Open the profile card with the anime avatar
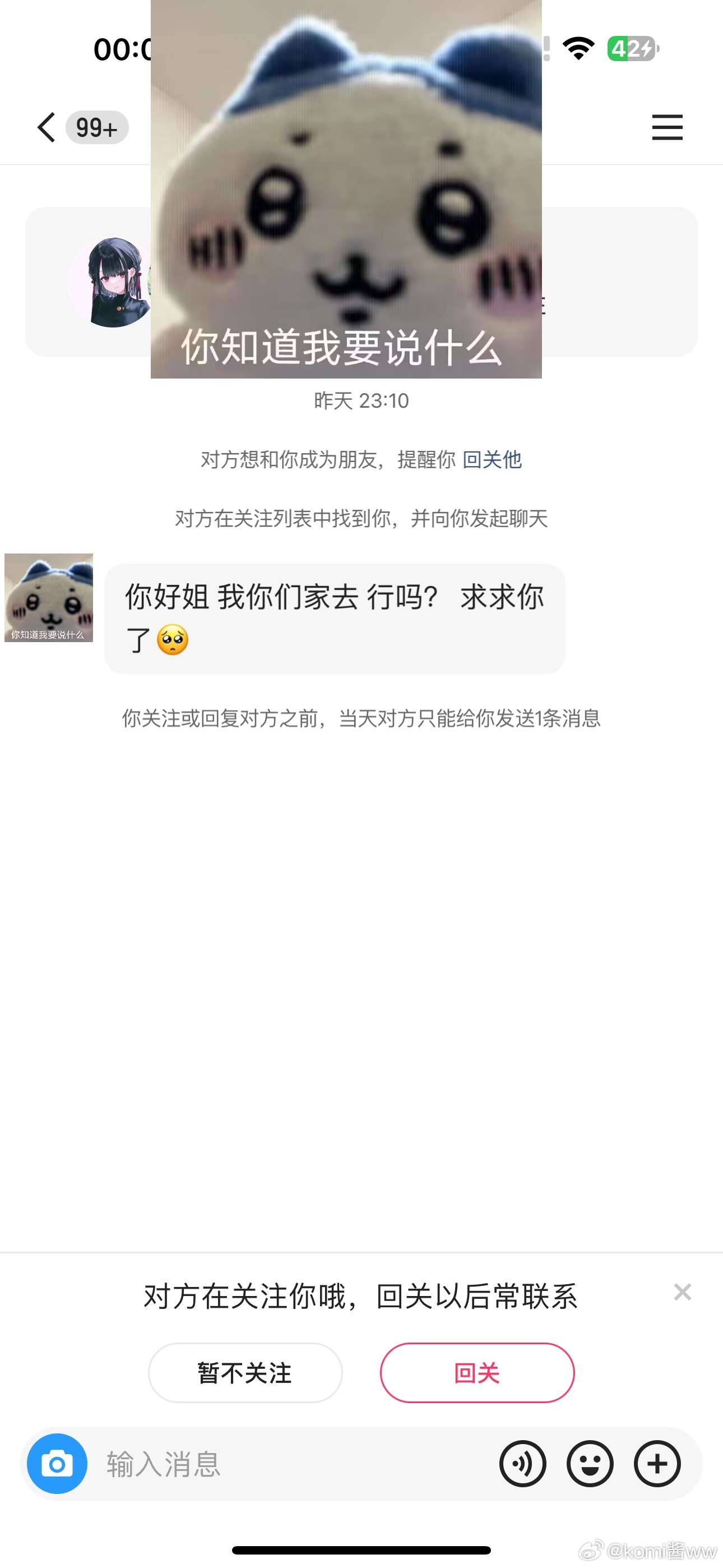Image resolution: width=723 pixels, height=1568 pixels. pos(361,281)
